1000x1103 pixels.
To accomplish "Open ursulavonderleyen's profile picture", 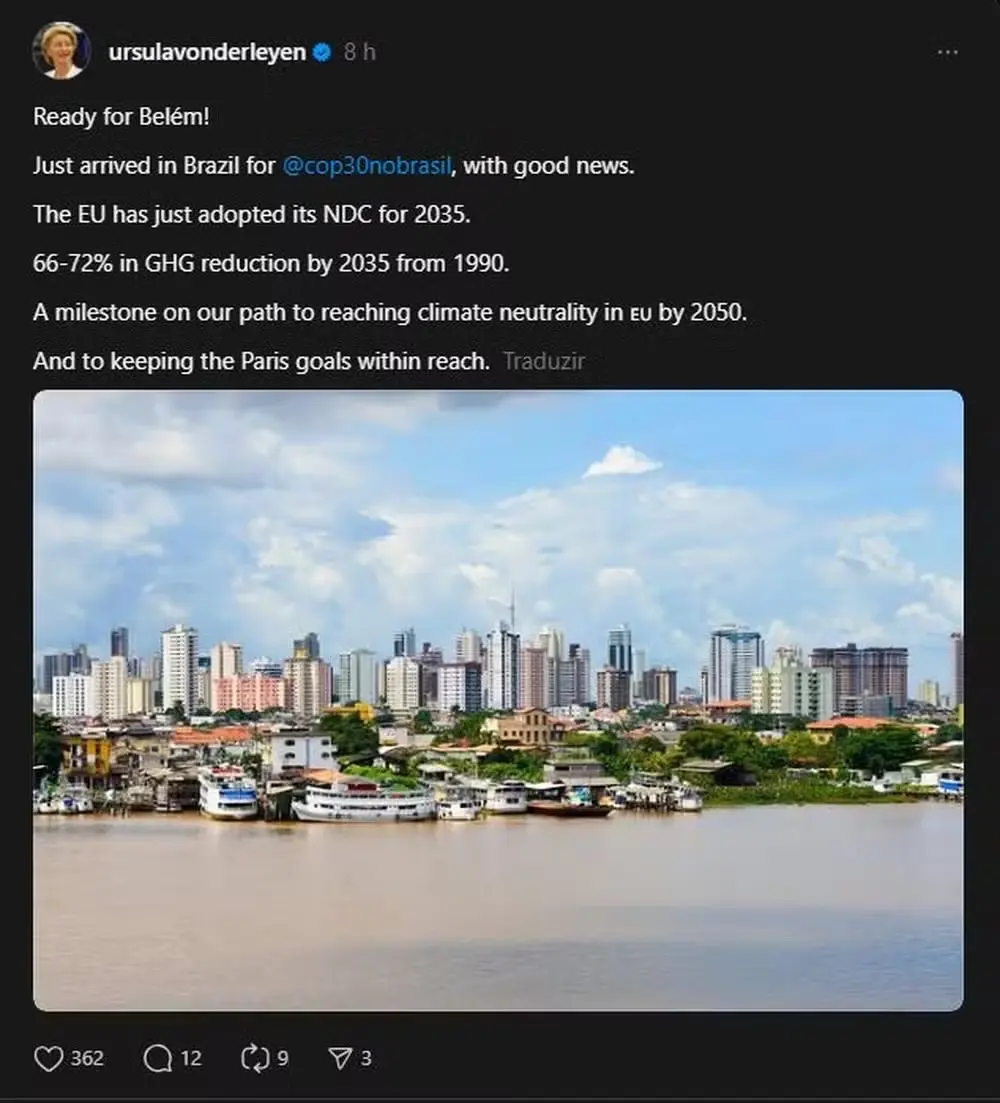I will (62, 51).
